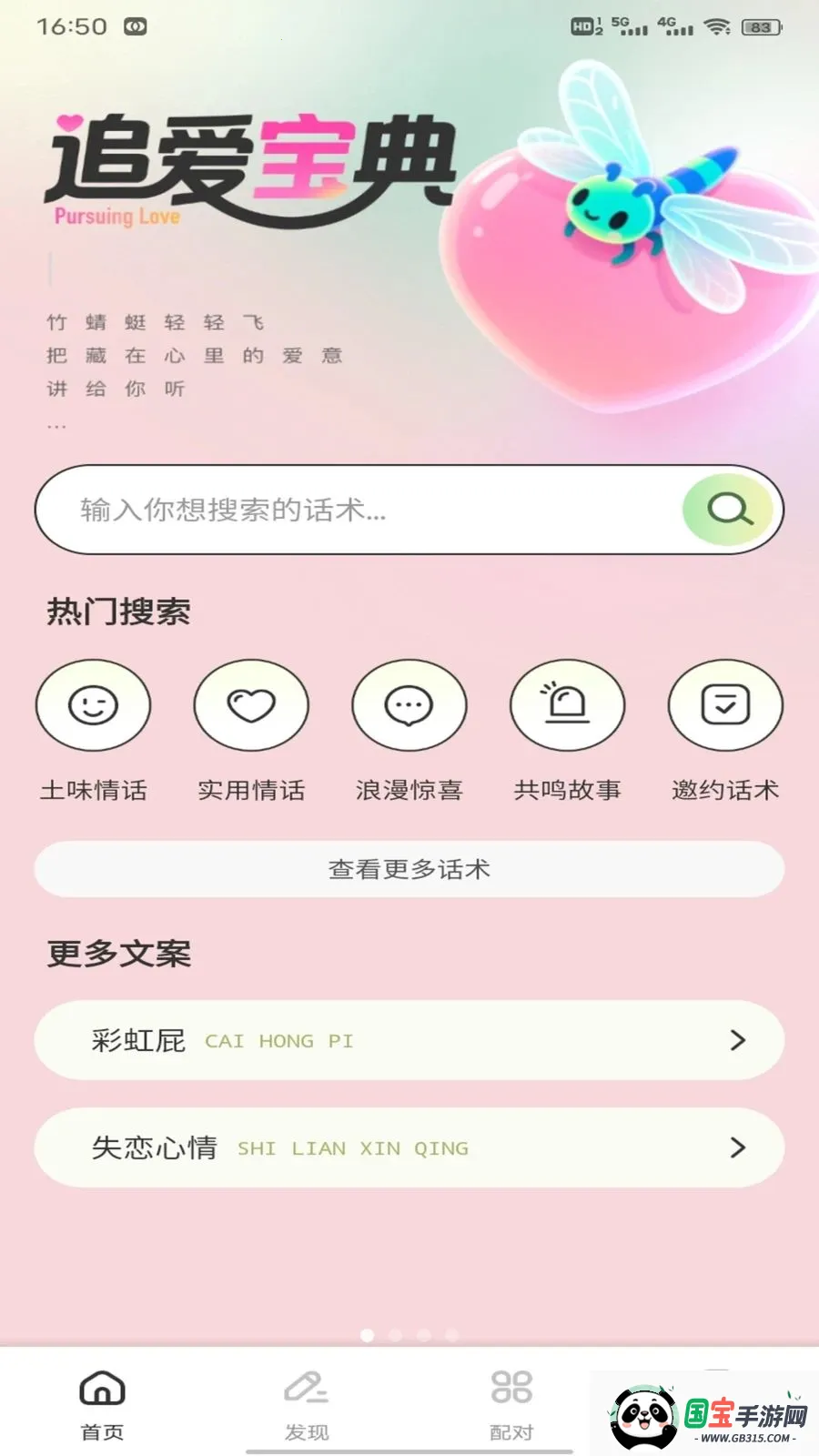Select the 土味情话 smiley face icon
The image size is (819, 1456).
(94, 706)
